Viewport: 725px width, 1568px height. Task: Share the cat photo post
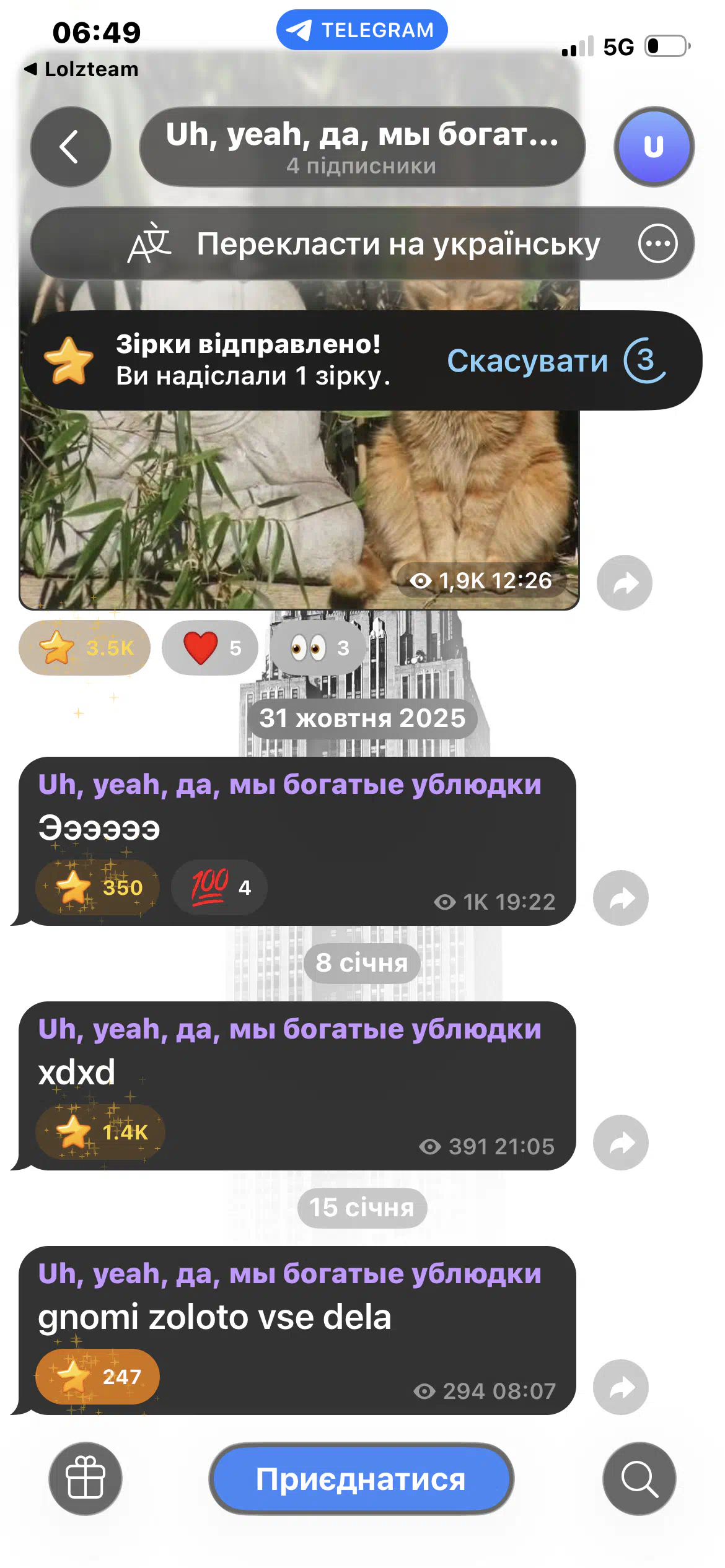coord(624,583)
